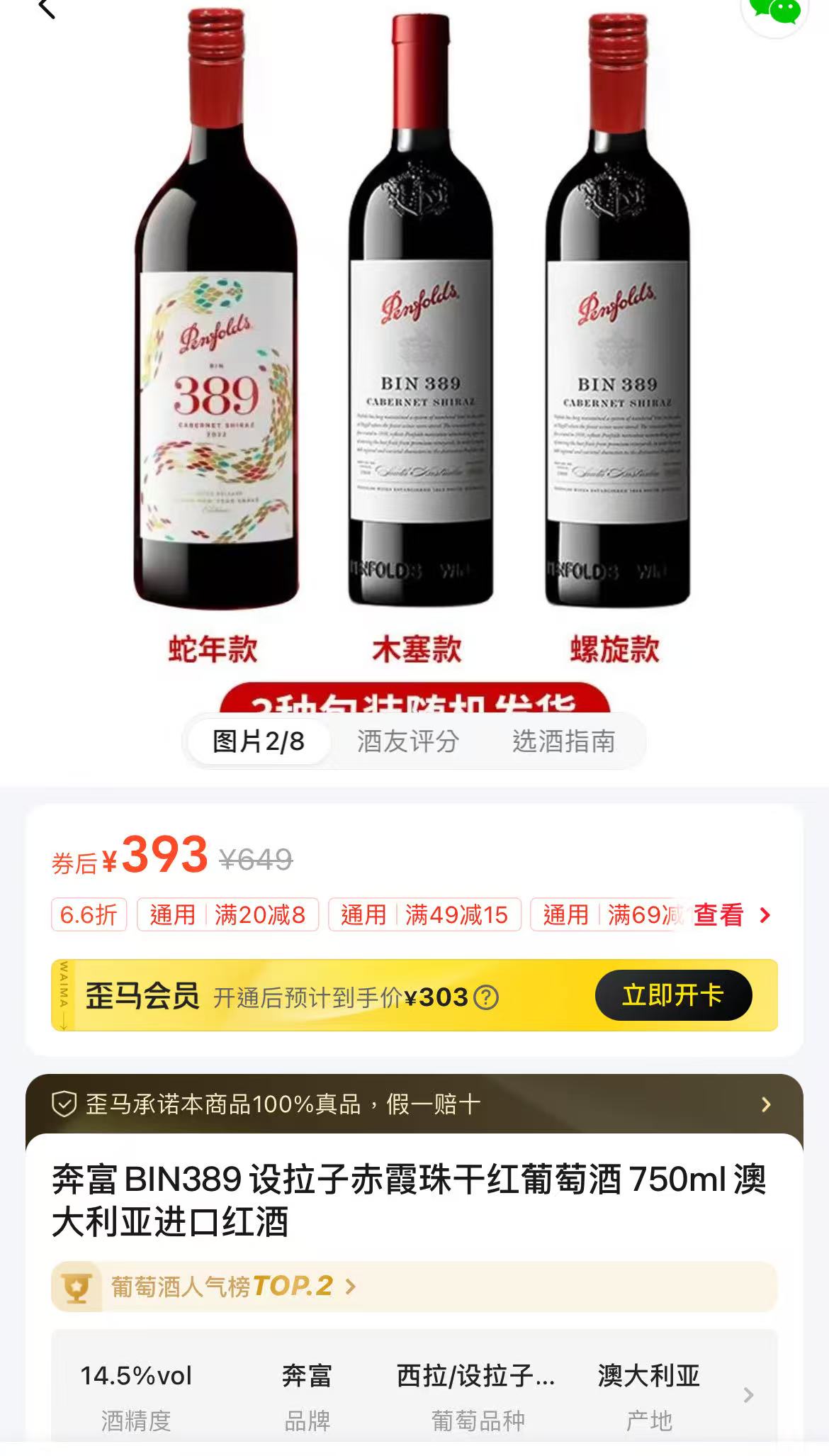
Task: Select the 图片2/8 tab
Action: 259,741
